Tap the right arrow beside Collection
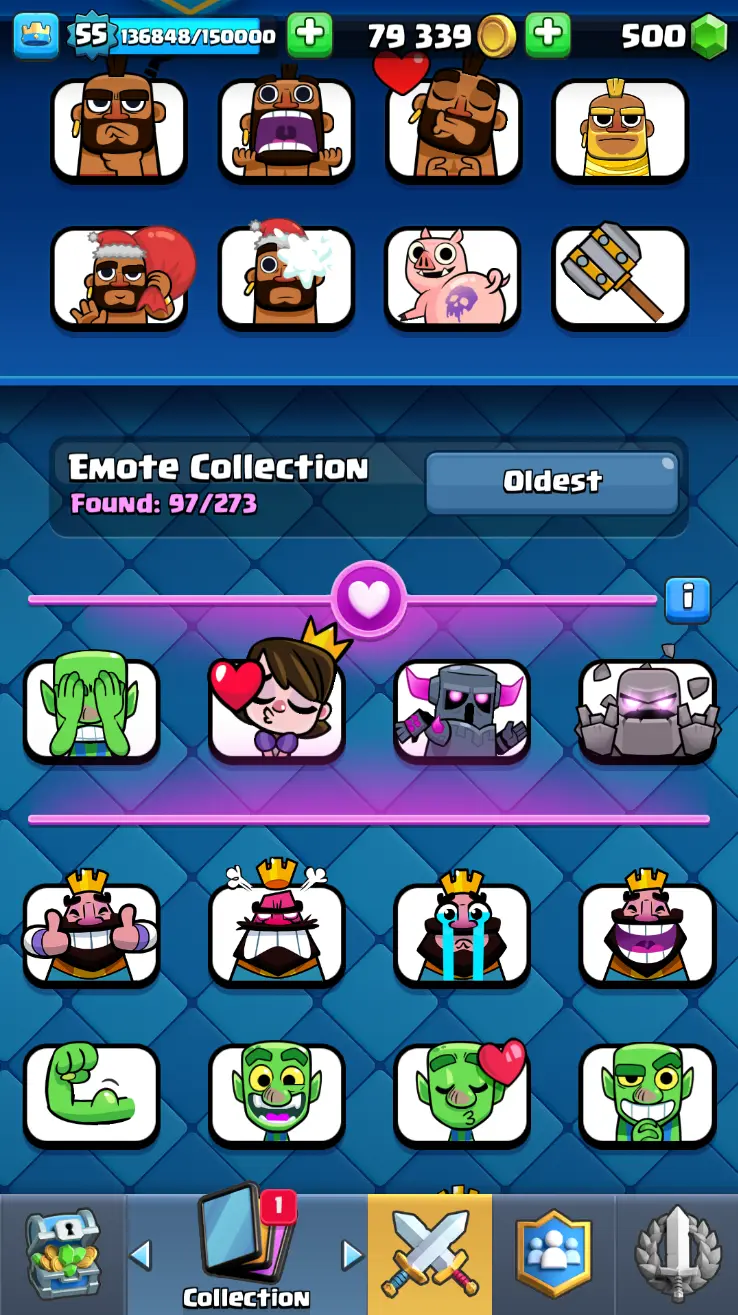The image size is (738, 1315). (352, 1254)
